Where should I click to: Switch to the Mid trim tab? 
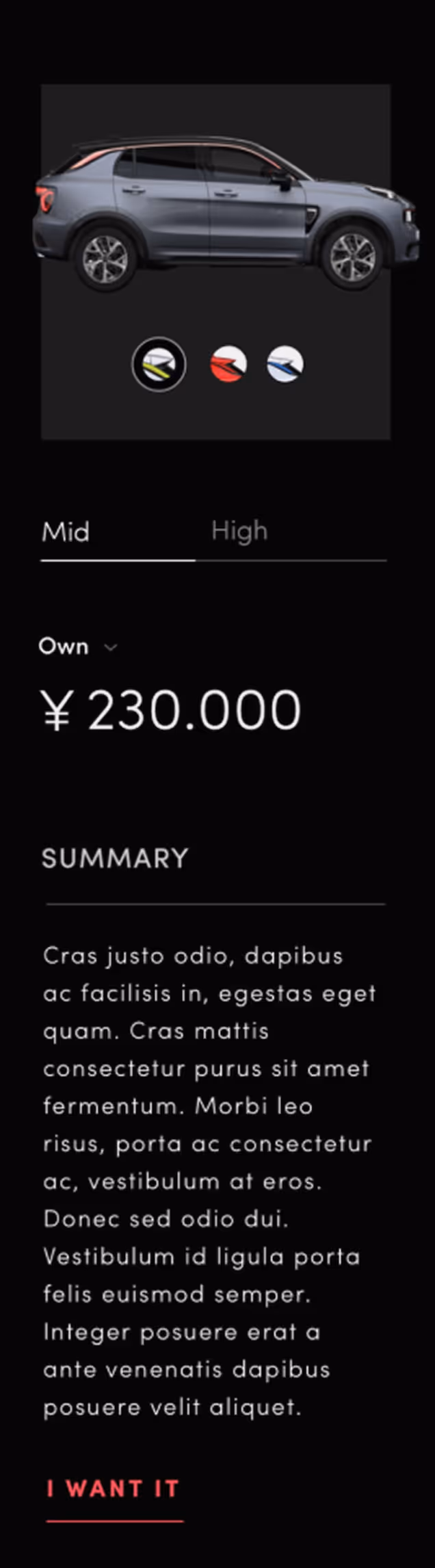pyautogui.click(x=66, y=532)
